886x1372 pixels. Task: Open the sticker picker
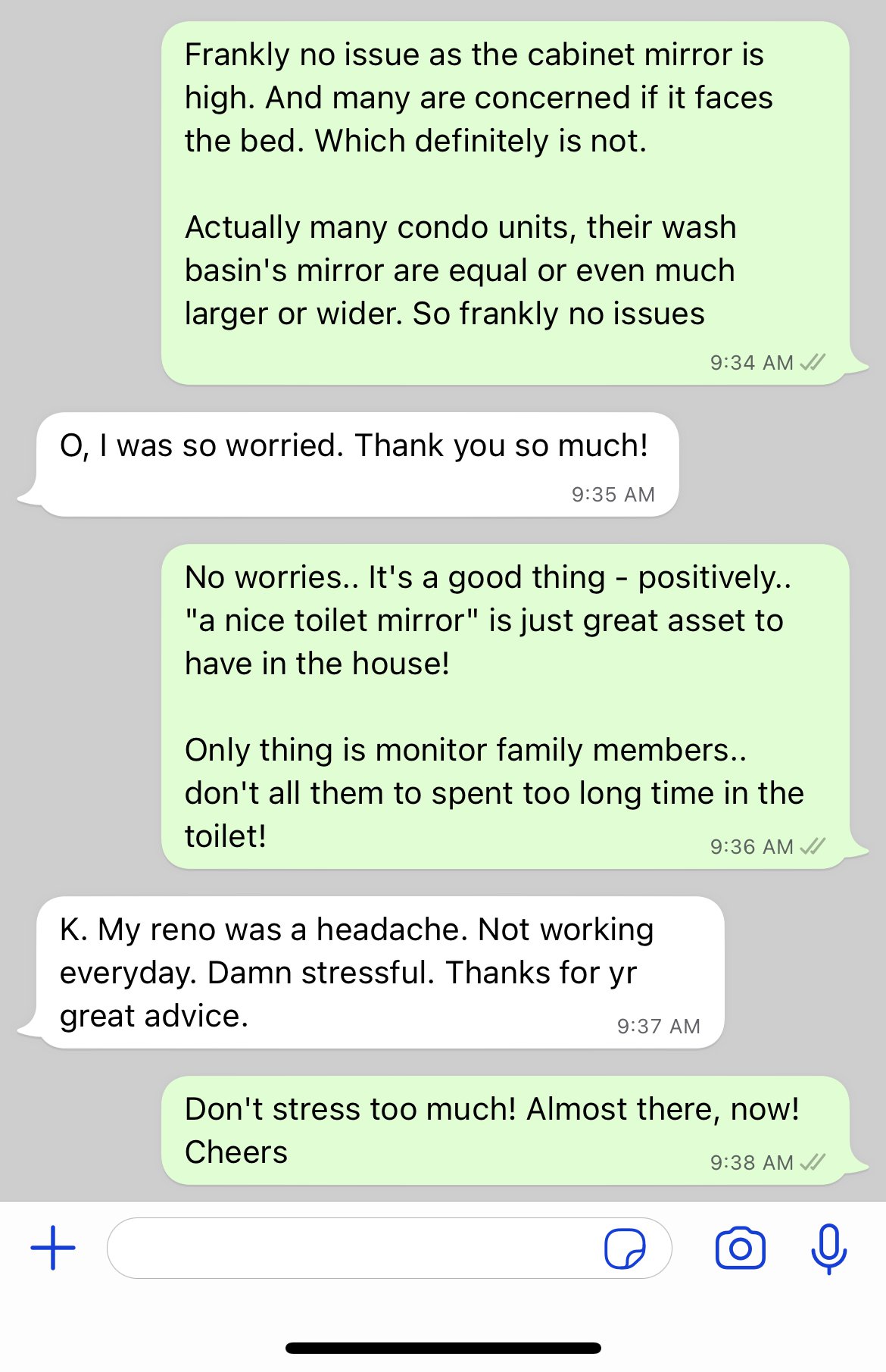pyautogui.click(x=625, y=1248)
